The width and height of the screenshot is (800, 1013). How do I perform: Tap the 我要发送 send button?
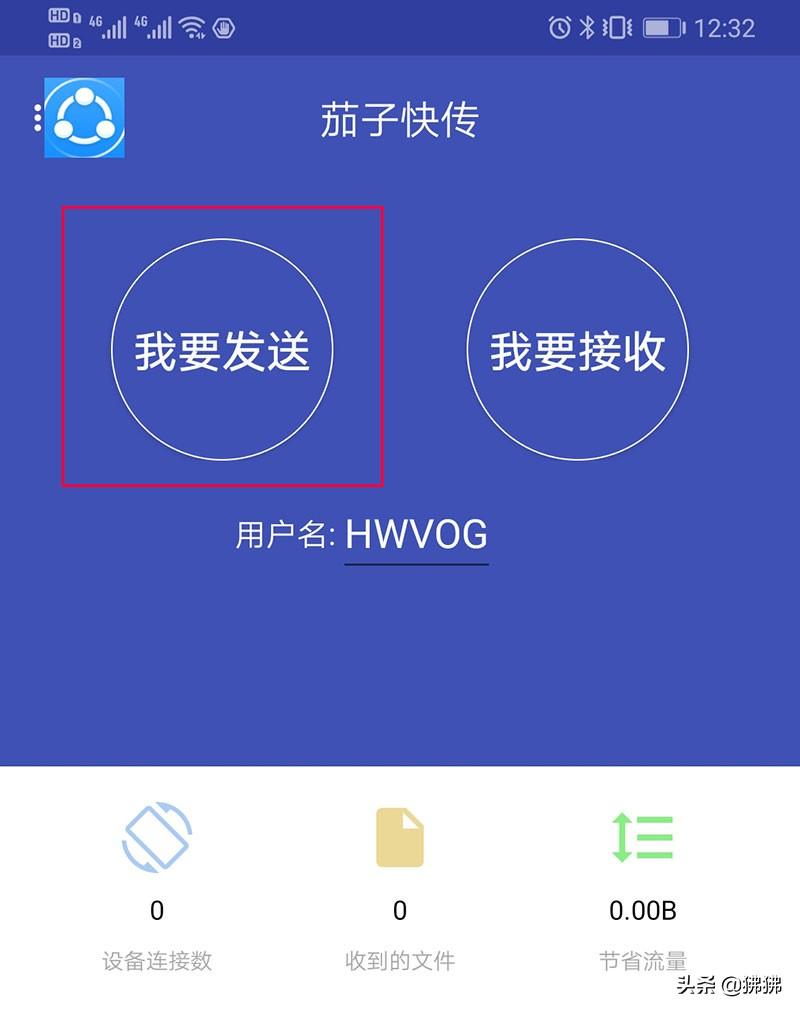(x=222, y=350)
